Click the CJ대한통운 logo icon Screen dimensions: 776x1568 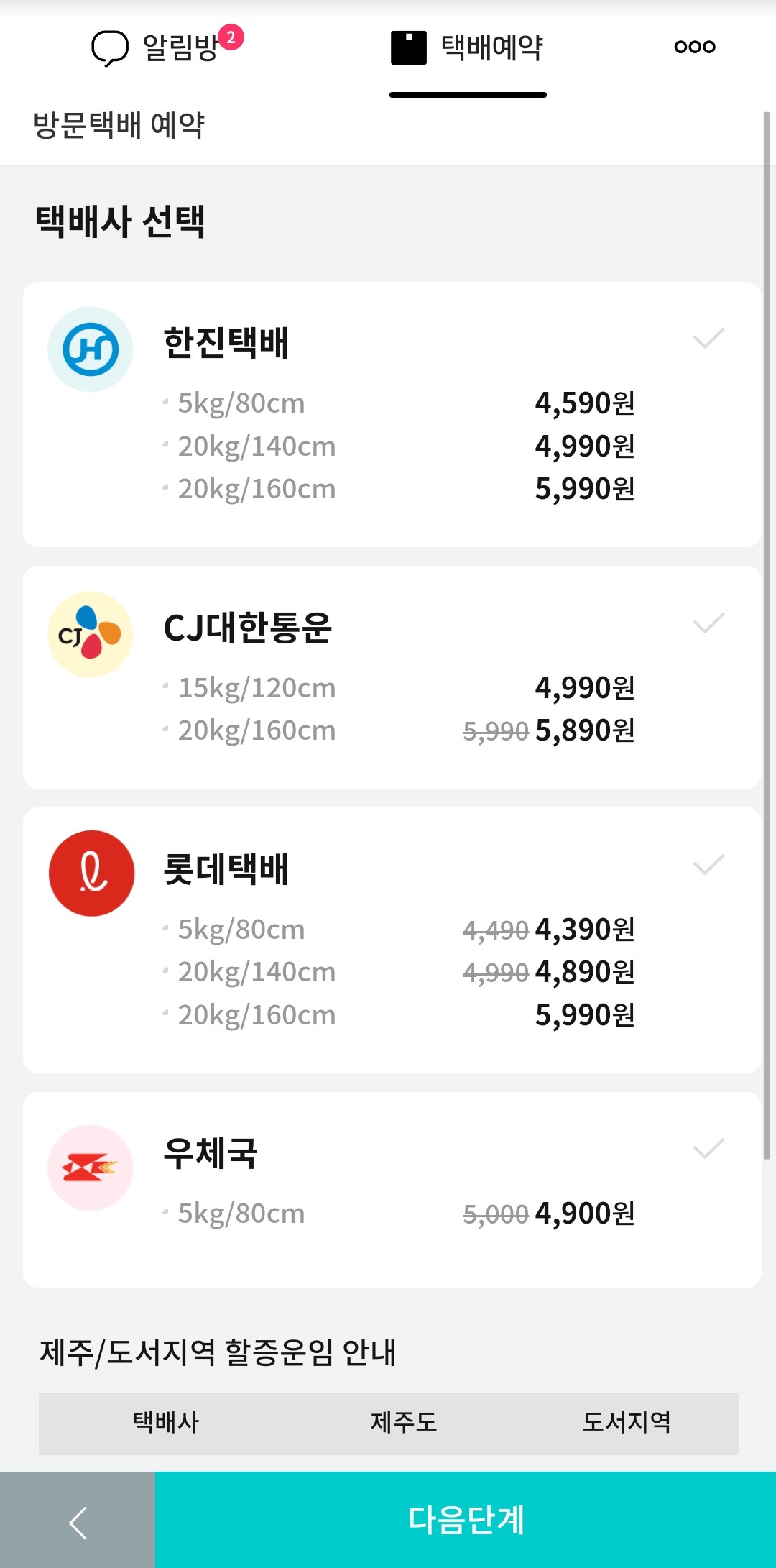click(90, 633)
